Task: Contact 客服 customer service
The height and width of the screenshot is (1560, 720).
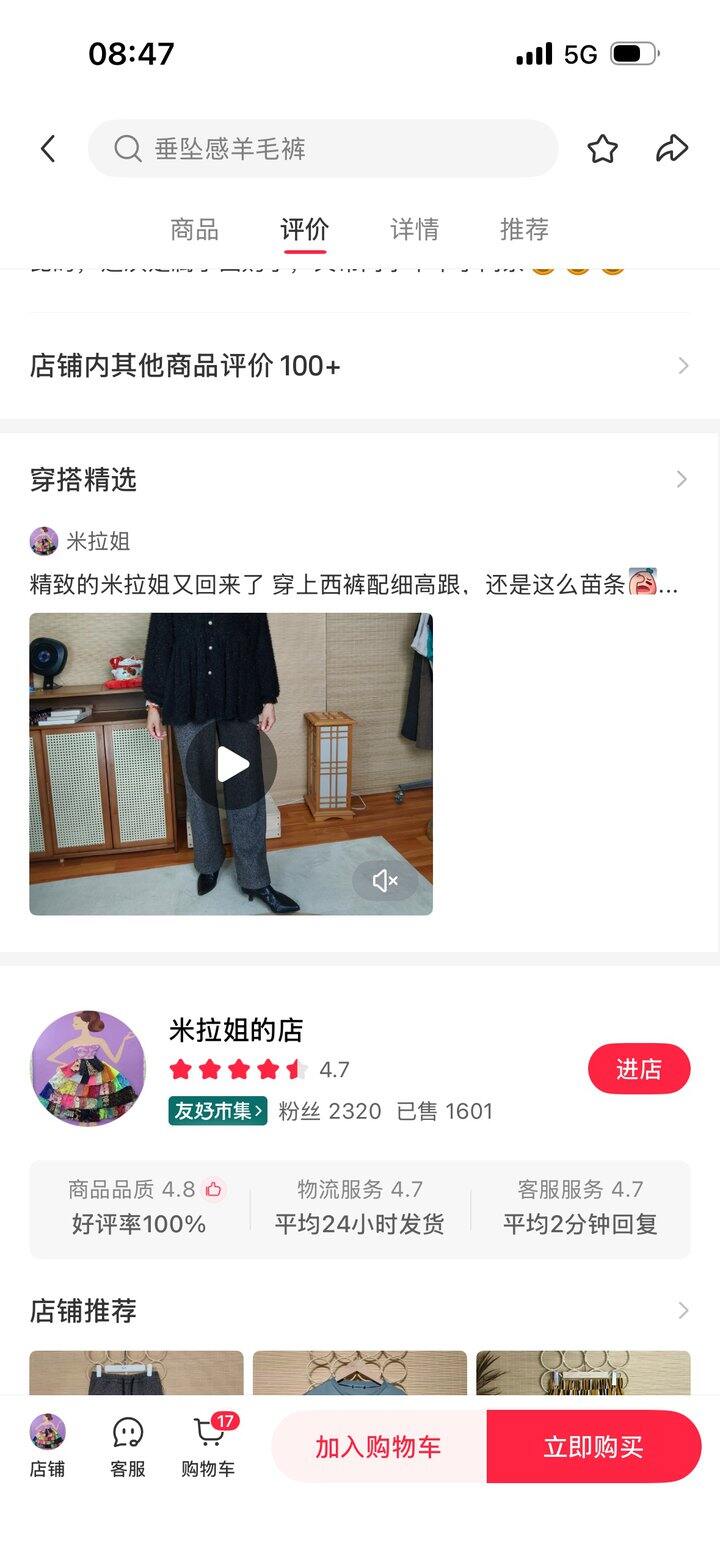Action: [128, 1446]
